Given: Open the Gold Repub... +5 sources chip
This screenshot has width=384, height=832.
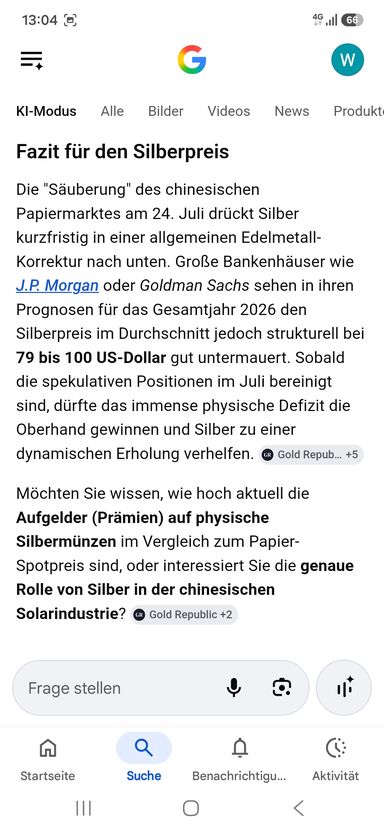Looking at the screenshot, I should (x=311, y=455).
